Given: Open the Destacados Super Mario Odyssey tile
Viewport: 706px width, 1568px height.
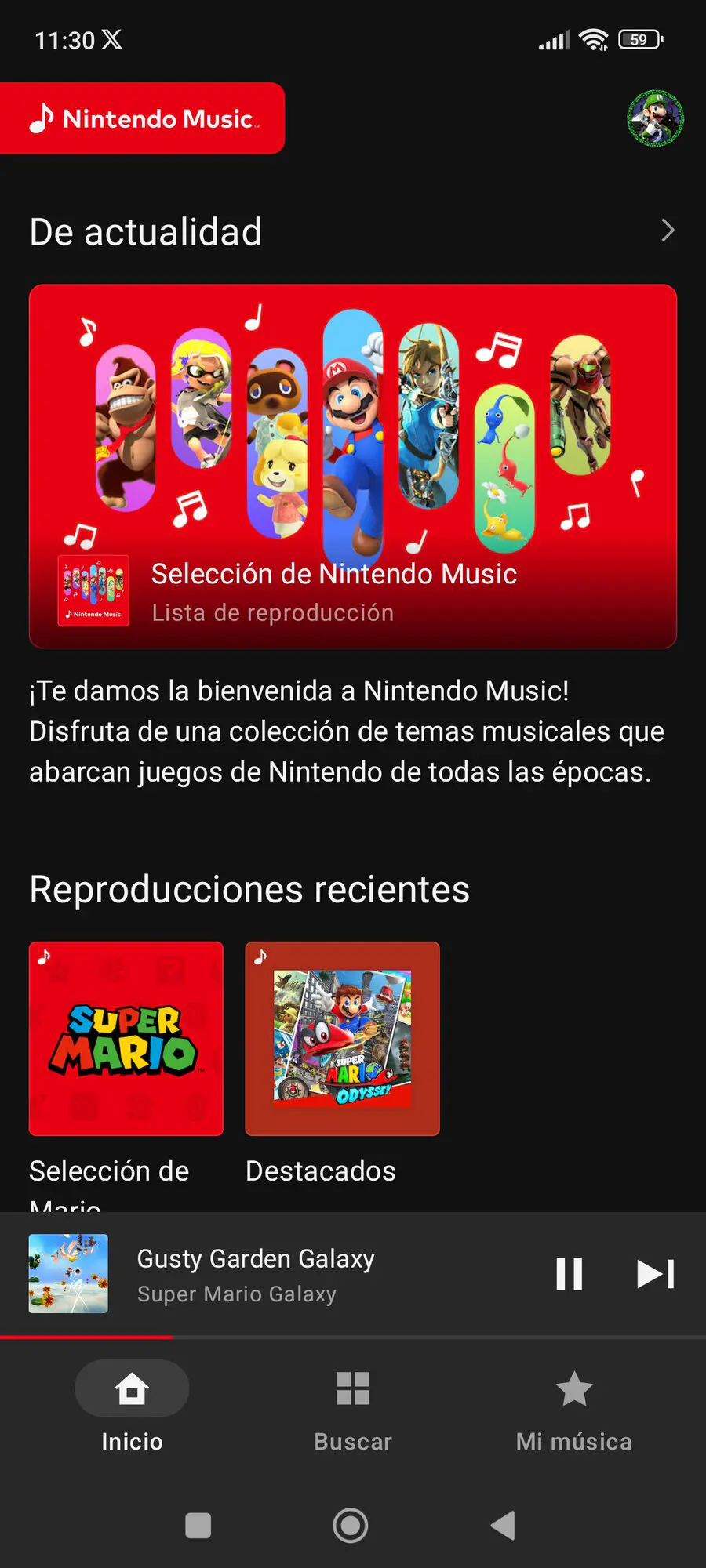Looking at the screenshot, I should pos(343,1039).
